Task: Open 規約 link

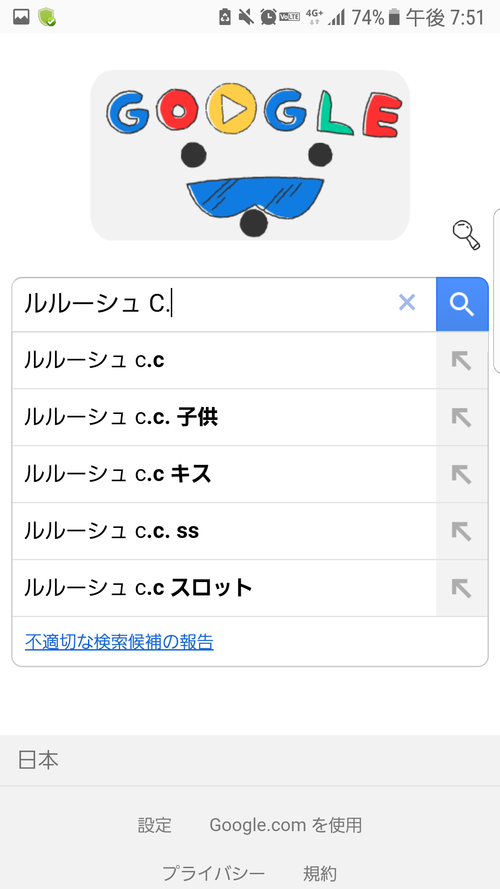Action: pyautogui.click(x=320, y=873)
